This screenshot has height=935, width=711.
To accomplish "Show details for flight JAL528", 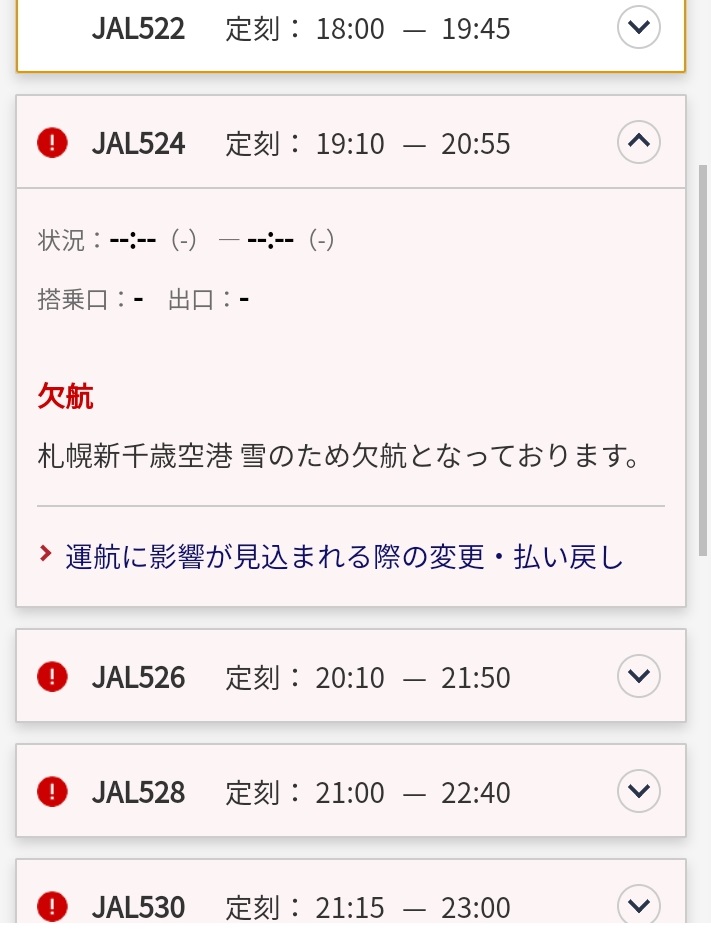I will pos(639,792).
